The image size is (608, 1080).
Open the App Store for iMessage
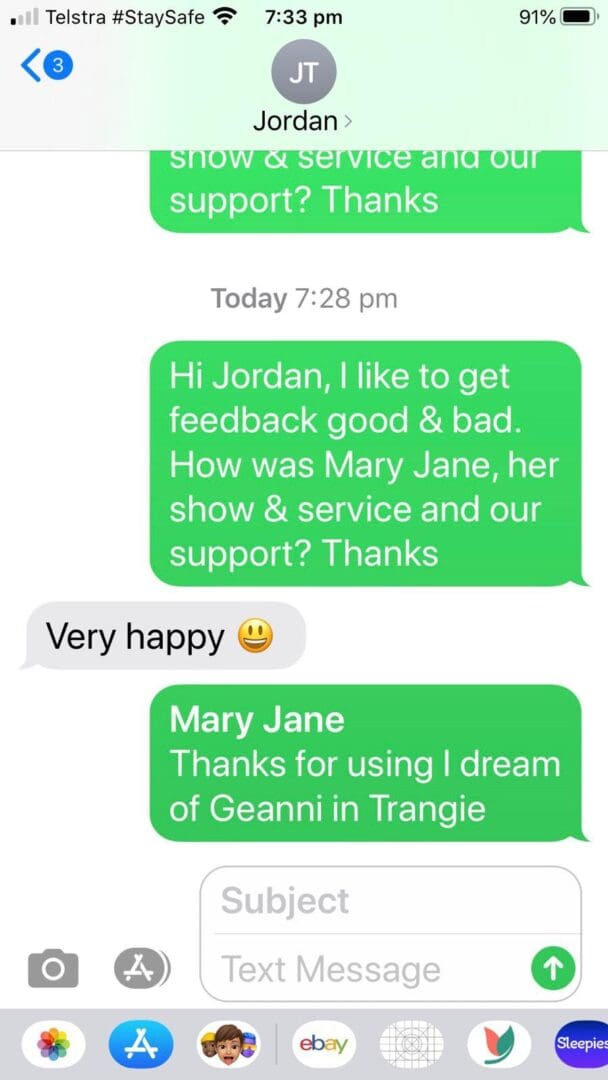(x=140, y=1044)
